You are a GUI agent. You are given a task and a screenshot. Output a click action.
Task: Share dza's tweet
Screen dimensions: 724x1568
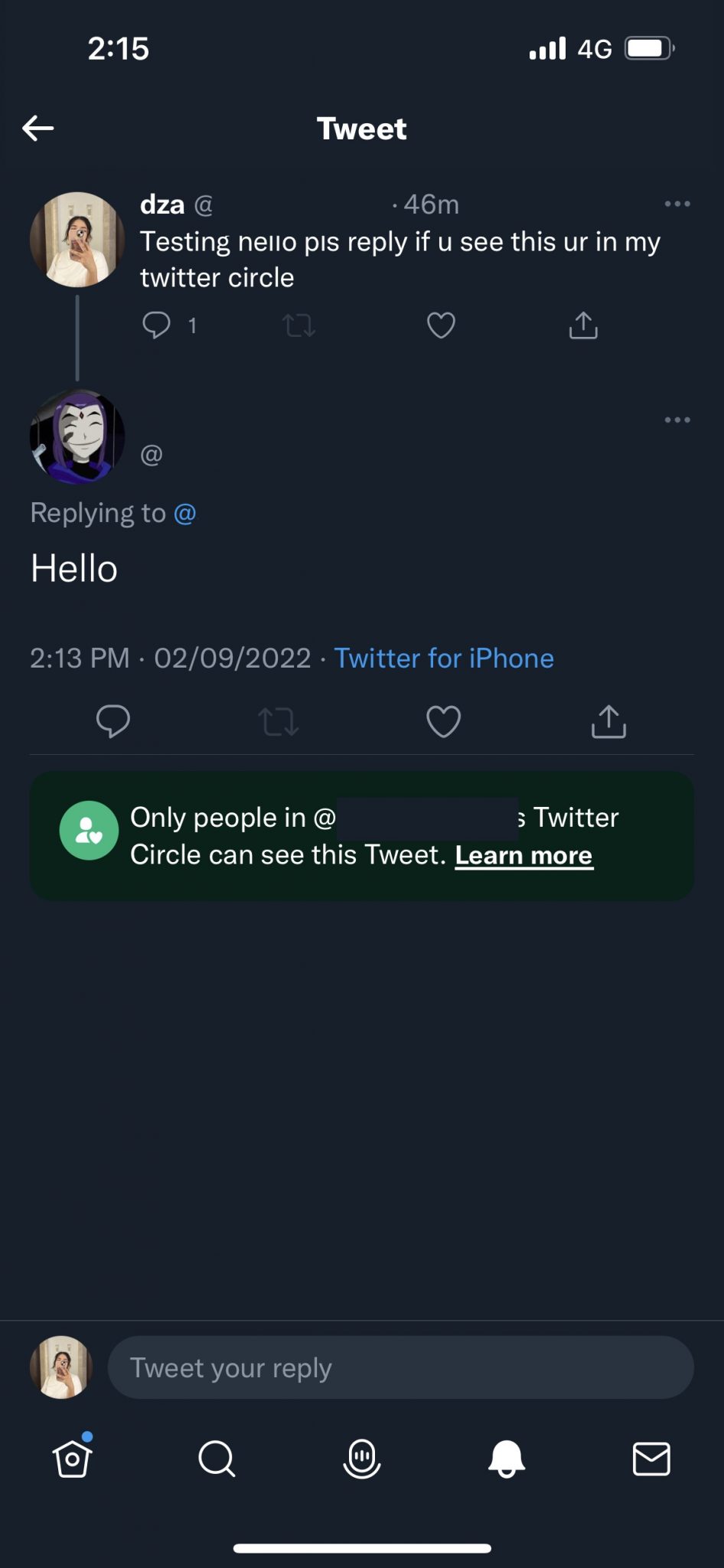[x=583, y=325]
